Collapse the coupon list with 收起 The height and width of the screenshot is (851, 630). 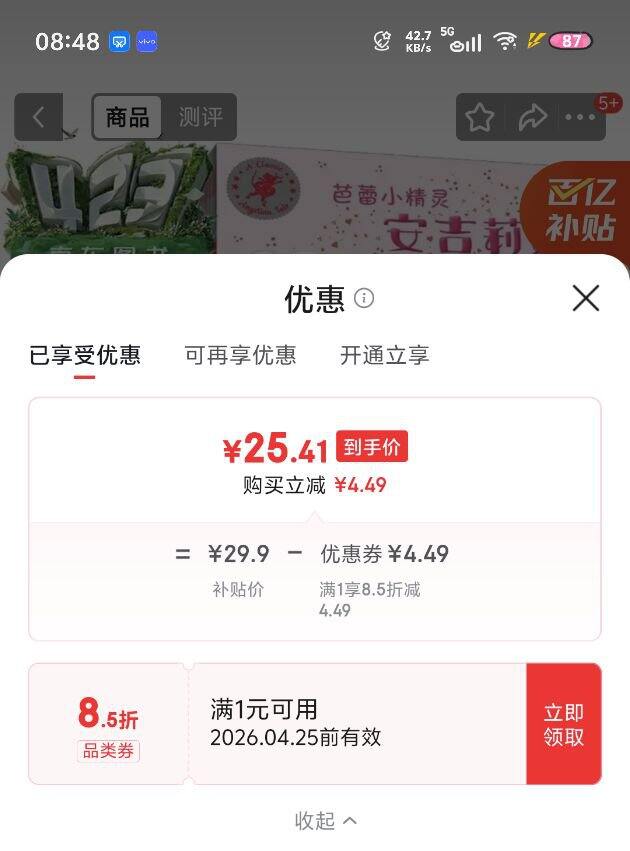325,820
